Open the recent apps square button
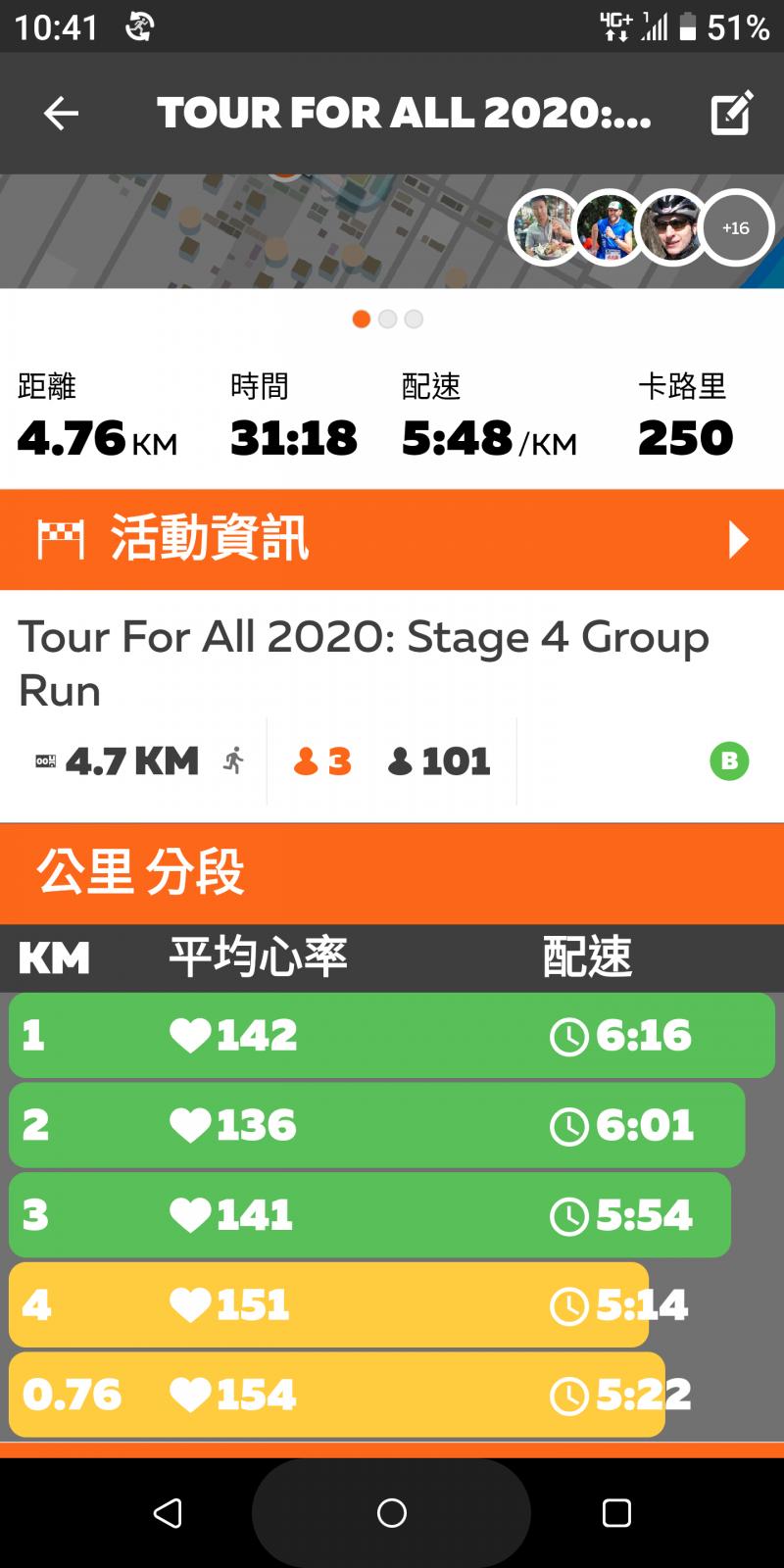Viewport: 784px width, 1568px height. [616, 1513]
